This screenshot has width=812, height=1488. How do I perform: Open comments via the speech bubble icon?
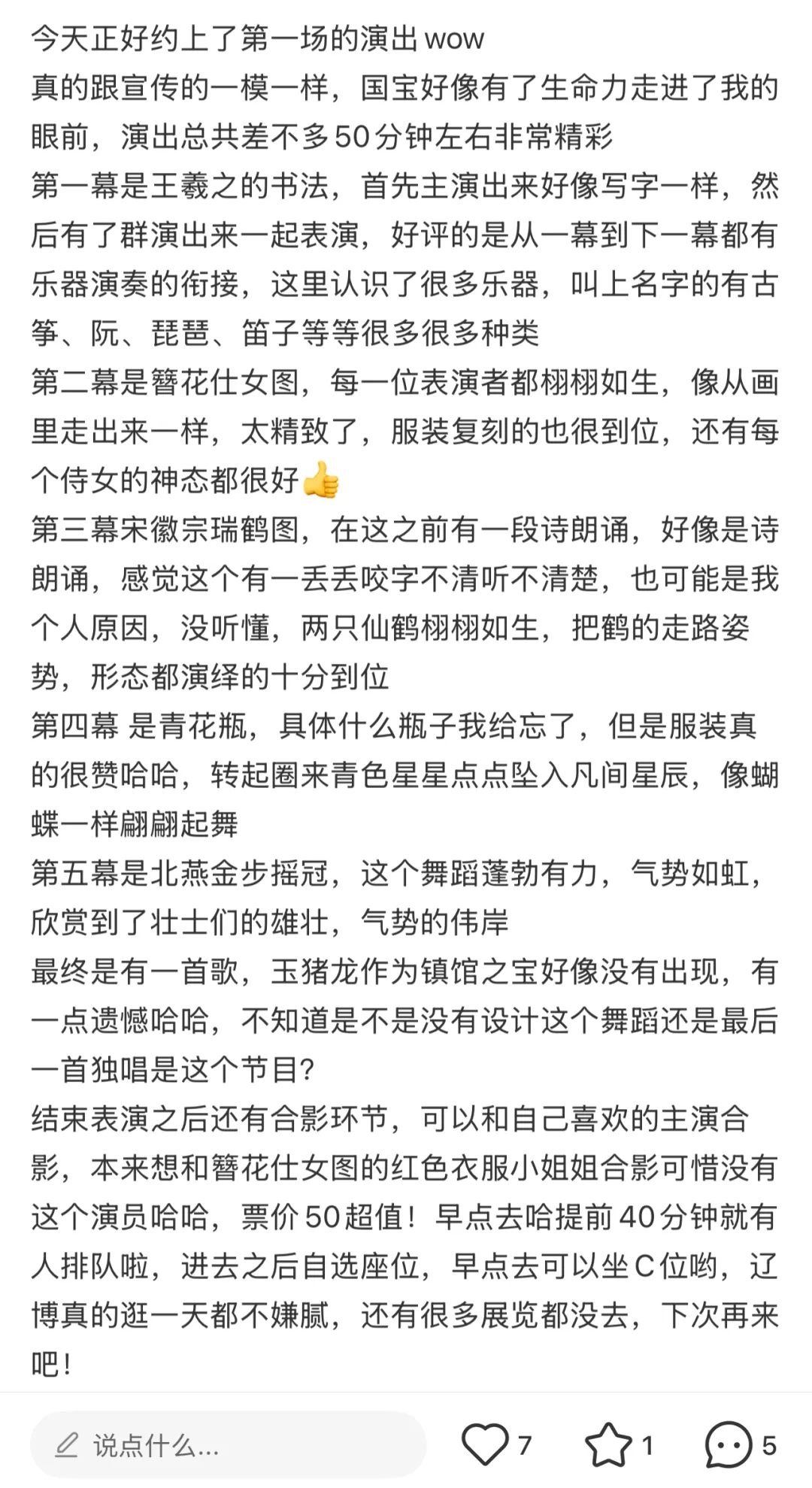(728, 1444)
